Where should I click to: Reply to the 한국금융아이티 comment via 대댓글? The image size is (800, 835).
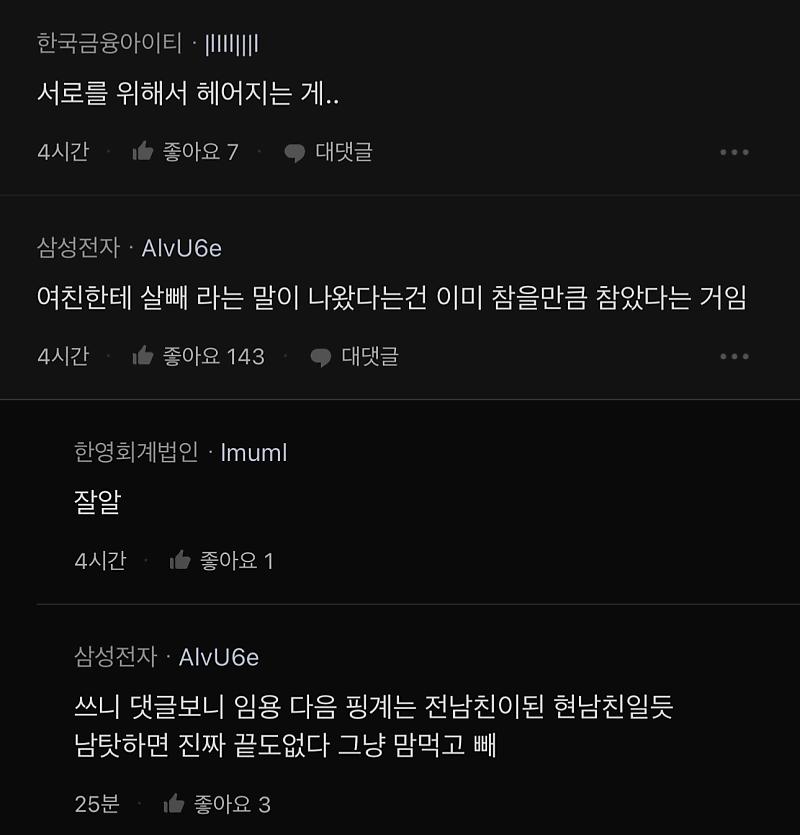[x=329, y=152]
